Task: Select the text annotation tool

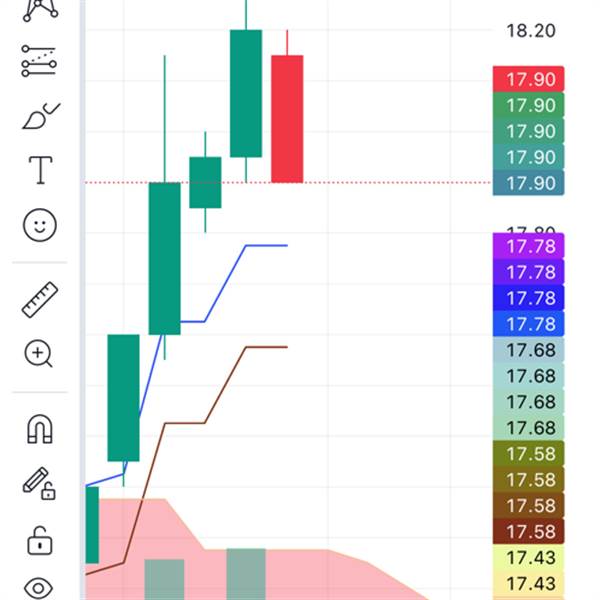Action: click(40, 170)
